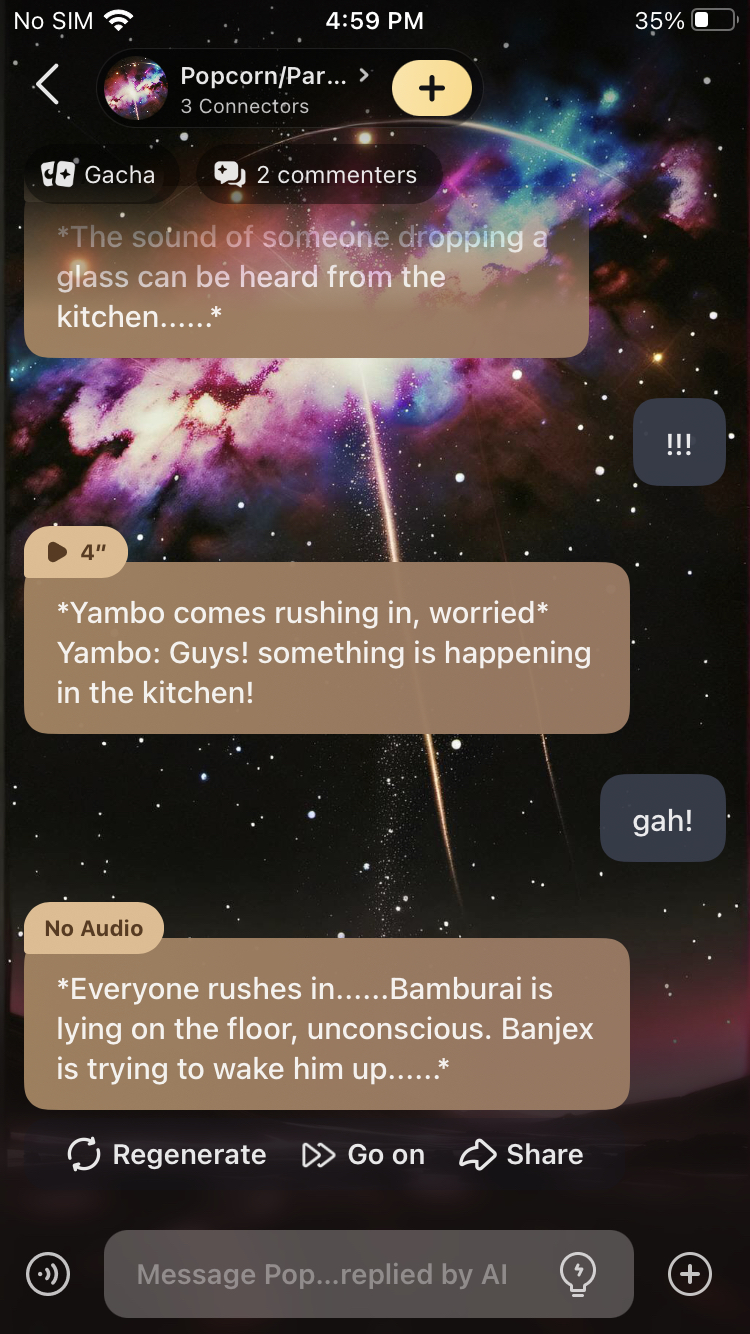
Task: Tap the yellow plus button
Action: [x=431, y=88]
